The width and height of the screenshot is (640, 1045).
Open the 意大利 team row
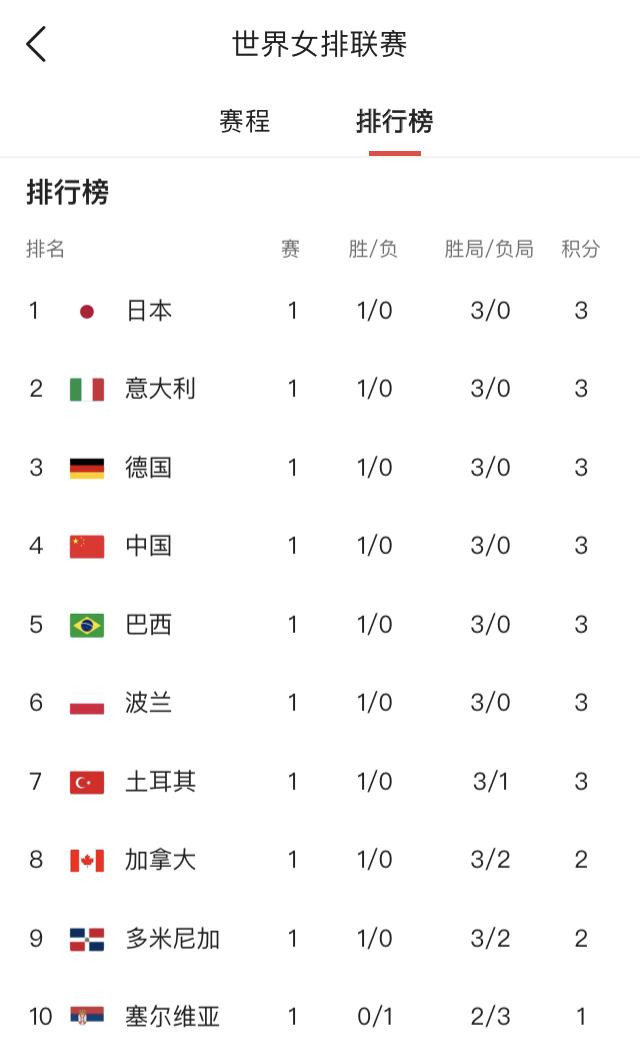click(320, 389)
